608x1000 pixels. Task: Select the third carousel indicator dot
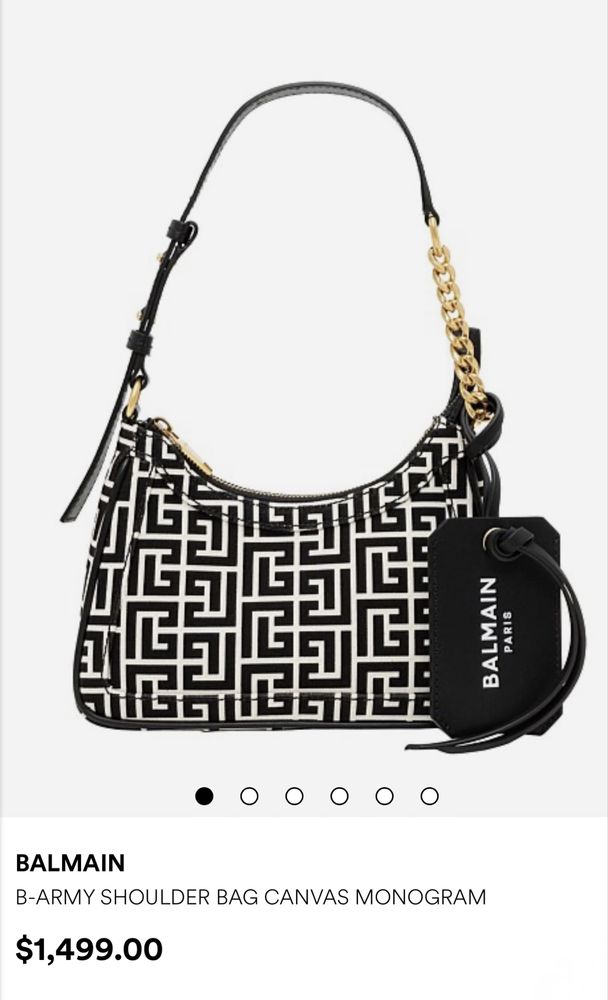click(x=294, y=796)
